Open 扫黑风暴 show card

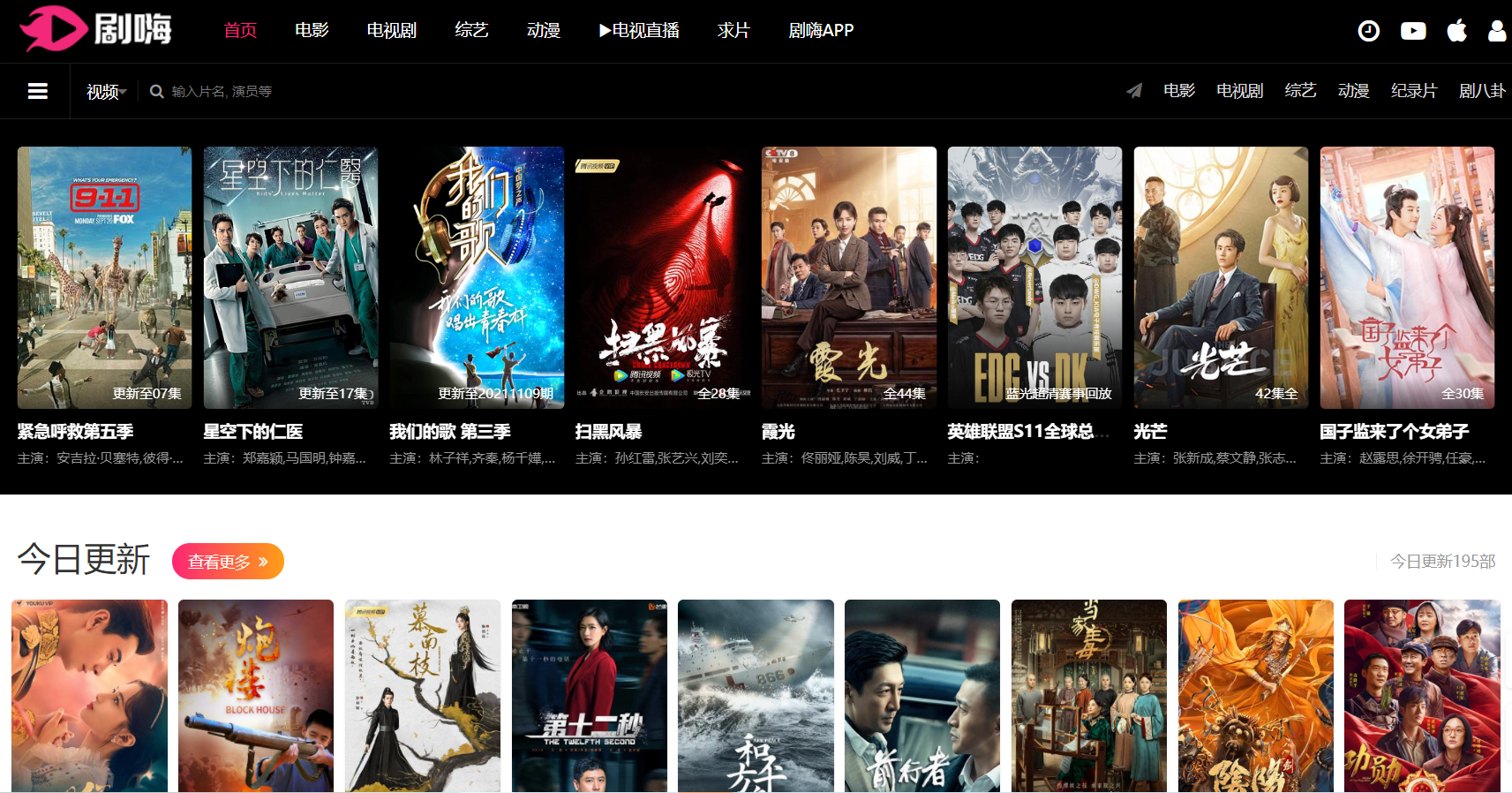662,277
